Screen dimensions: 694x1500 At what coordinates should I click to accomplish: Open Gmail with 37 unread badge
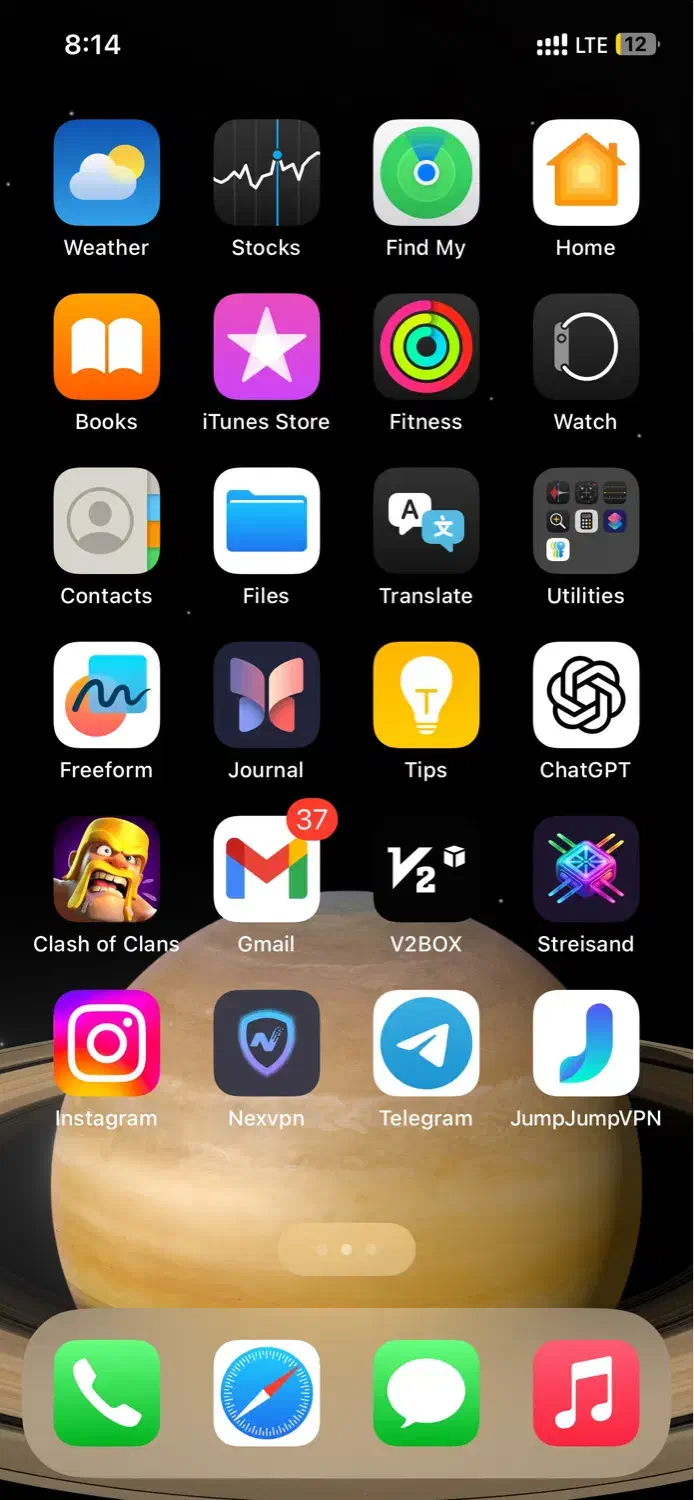(266, 869)
